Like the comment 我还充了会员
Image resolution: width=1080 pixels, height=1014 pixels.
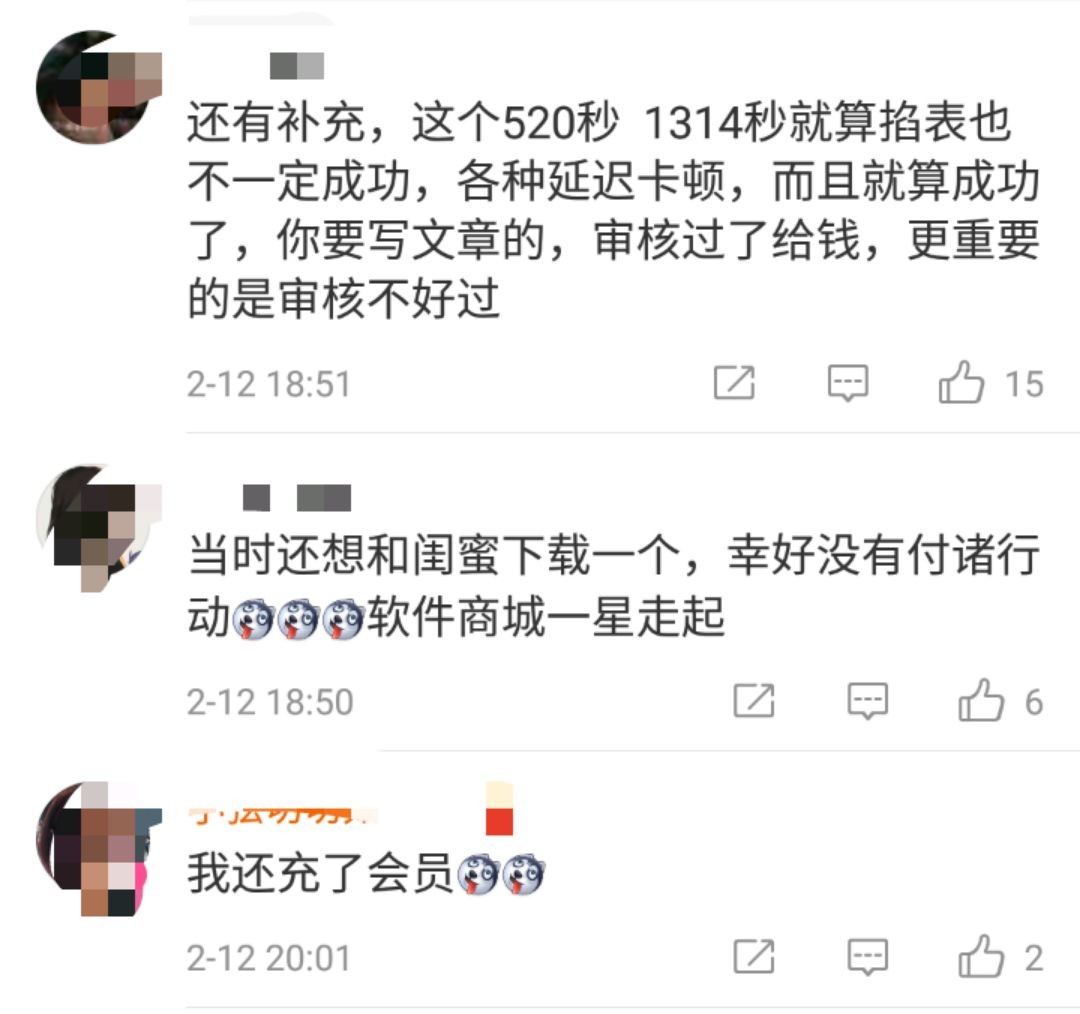click(981, 957)
